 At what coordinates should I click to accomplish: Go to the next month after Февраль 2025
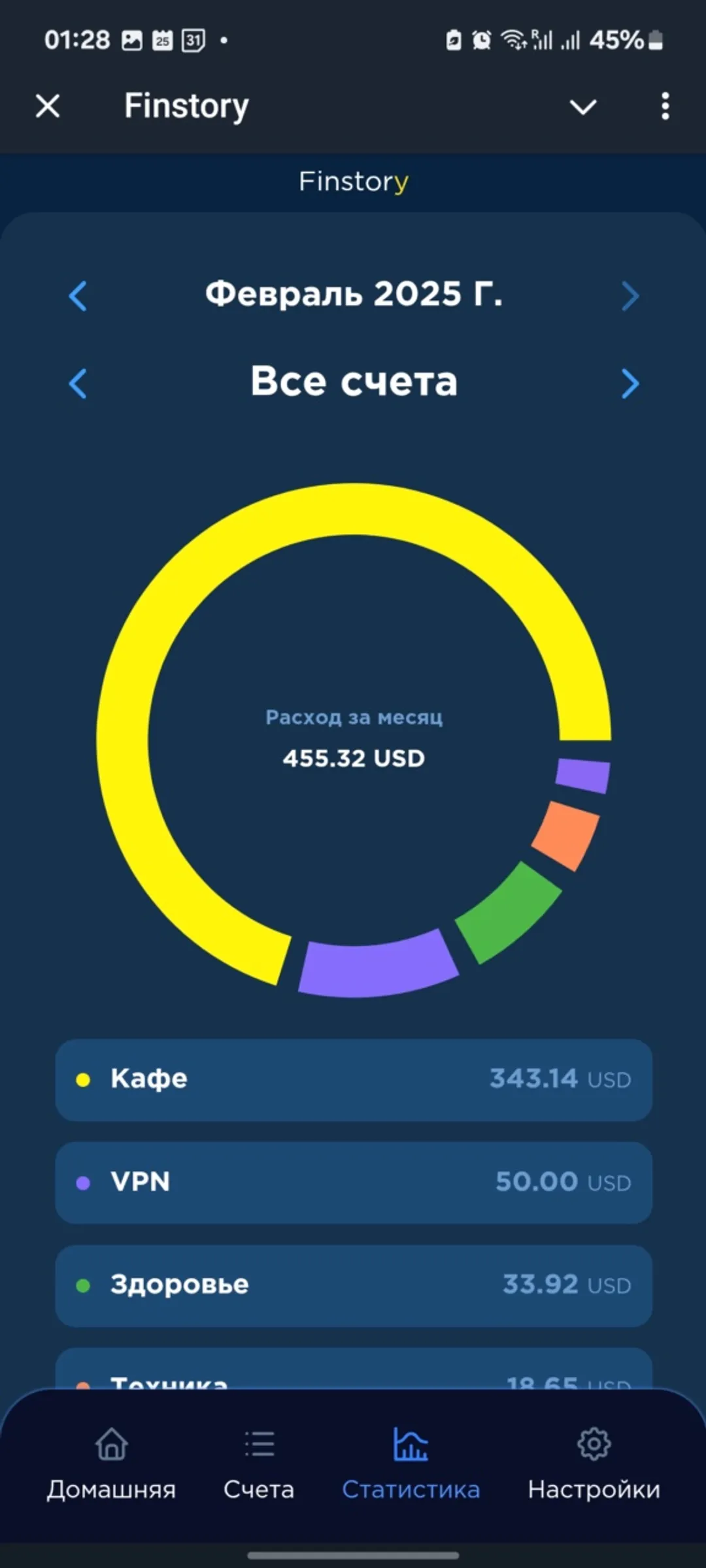pyautogui.click(x=630, y=296)
